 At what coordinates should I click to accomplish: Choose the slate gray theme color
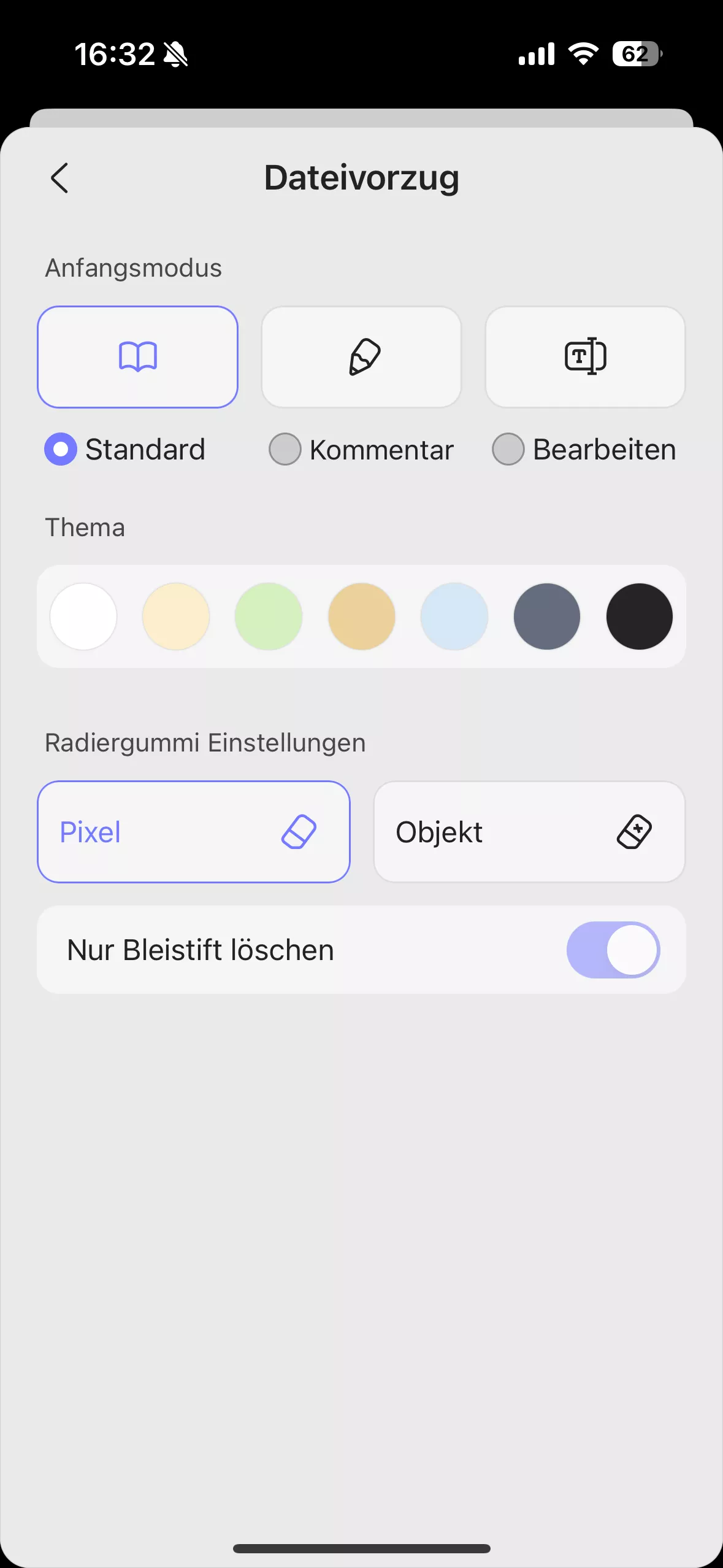click(x=547, y=617)
